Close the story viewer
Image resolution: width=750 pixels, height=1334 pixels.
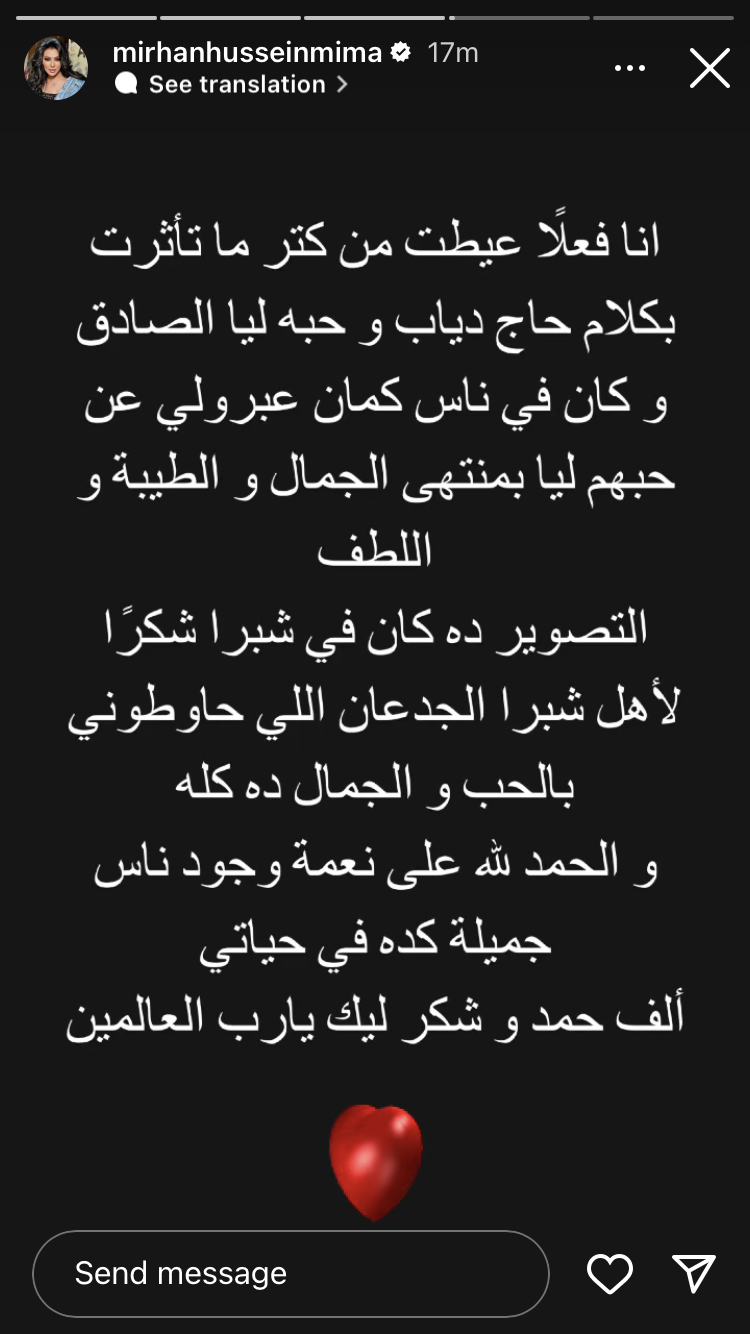[x=710, y=68]
